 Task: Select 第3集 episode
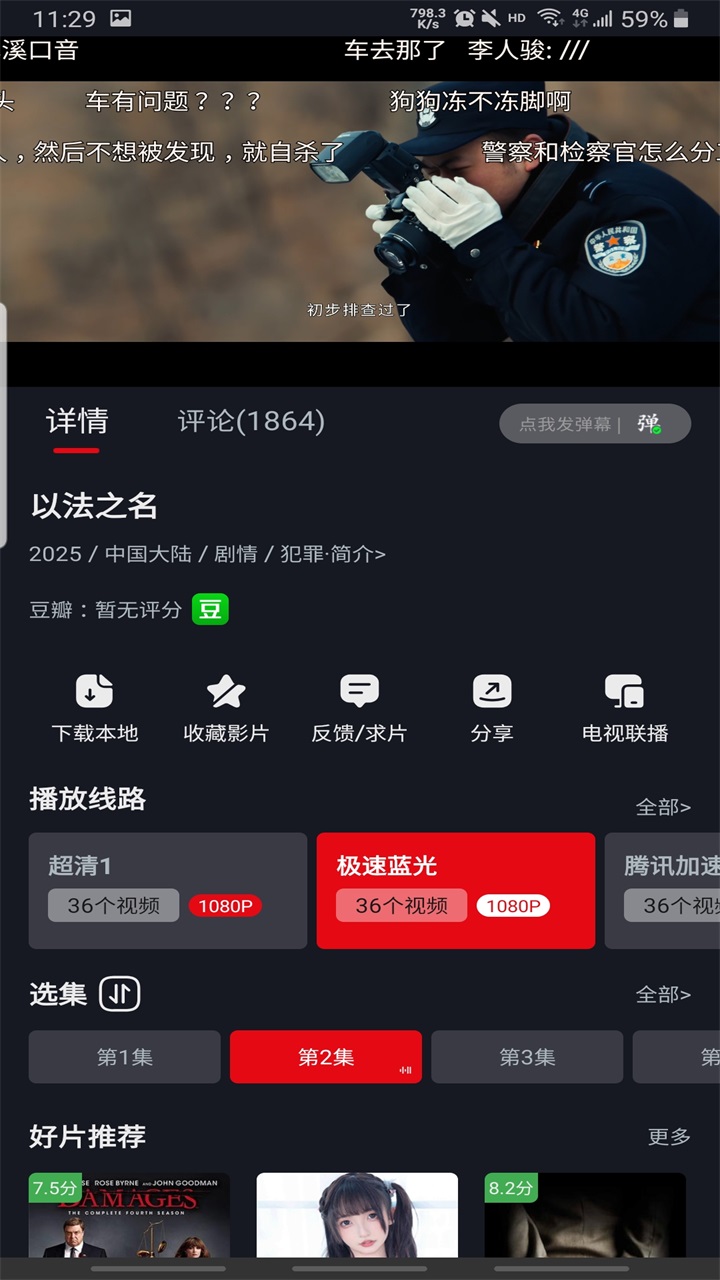(527, 1056)
